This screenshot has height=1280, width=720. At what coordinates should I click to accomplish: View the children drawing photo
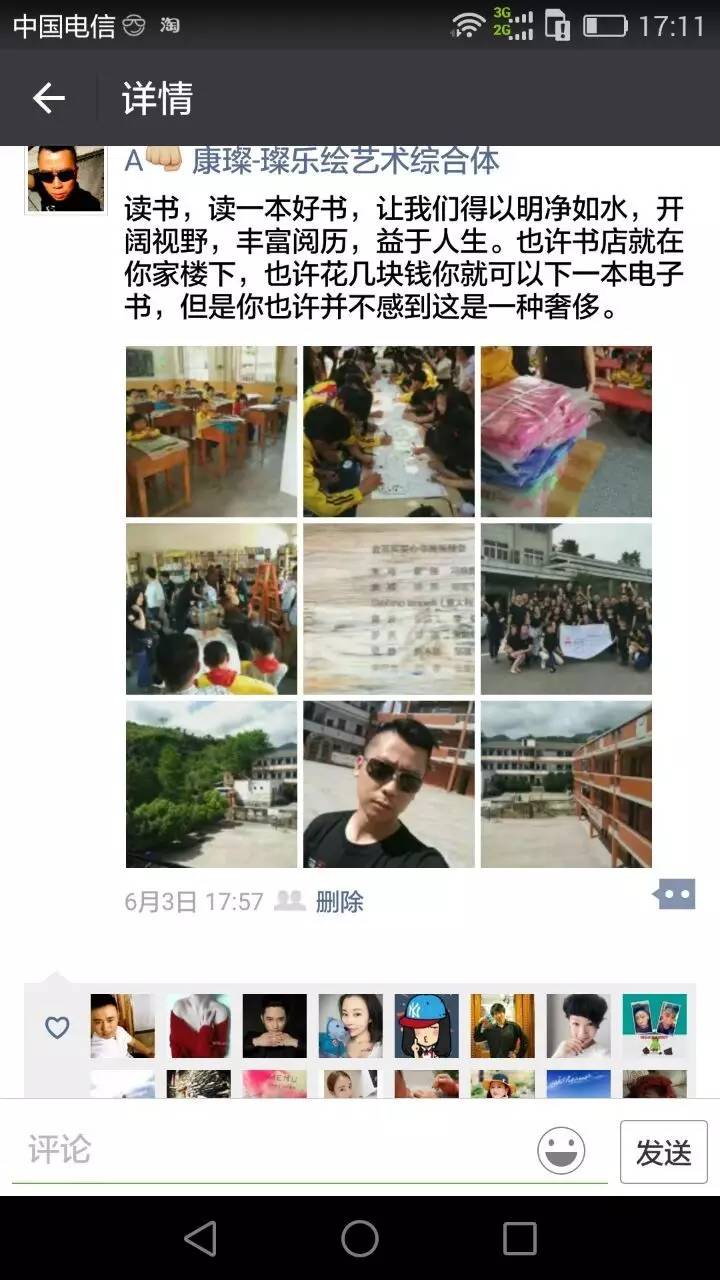pos(389,431)
